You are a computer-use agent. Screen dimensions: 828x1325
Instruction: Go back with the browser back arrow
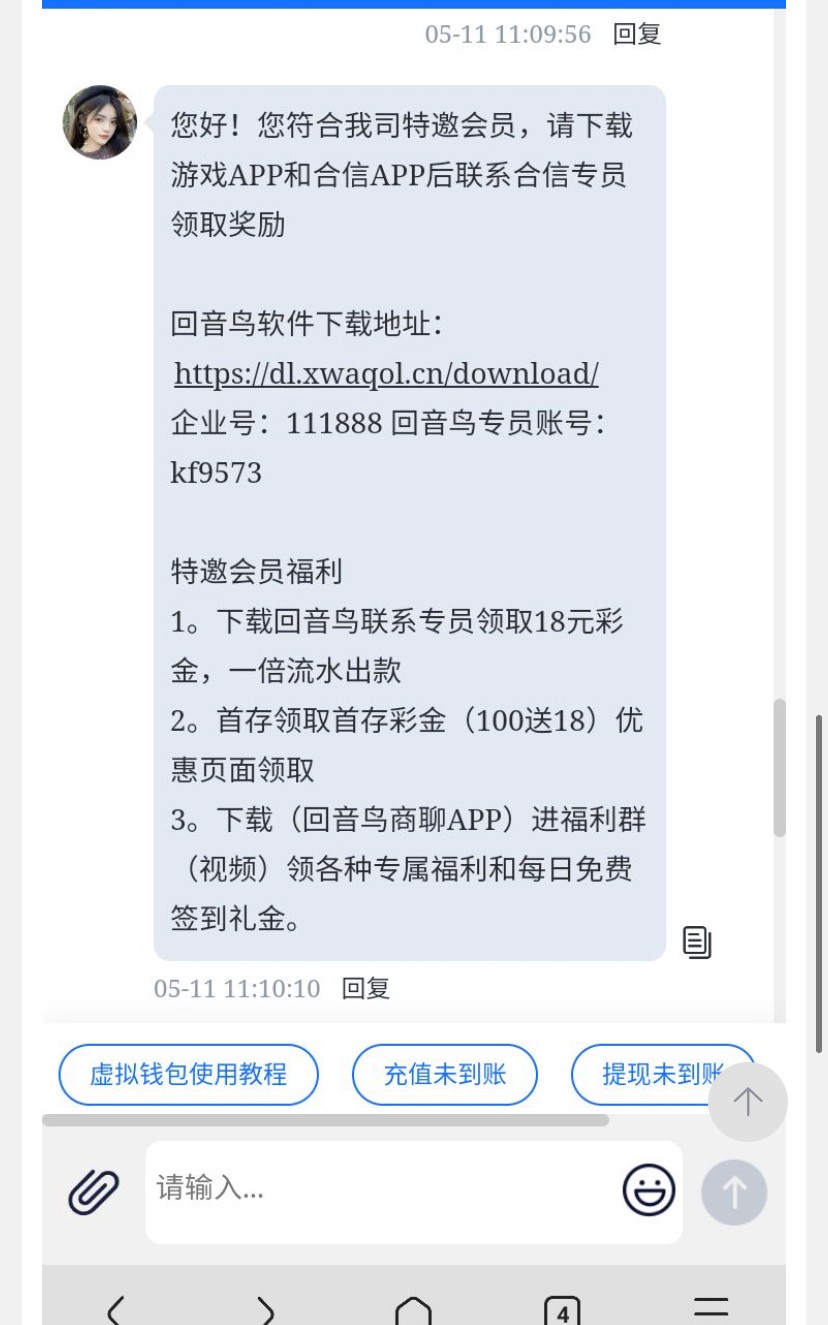pos(115,1309)
